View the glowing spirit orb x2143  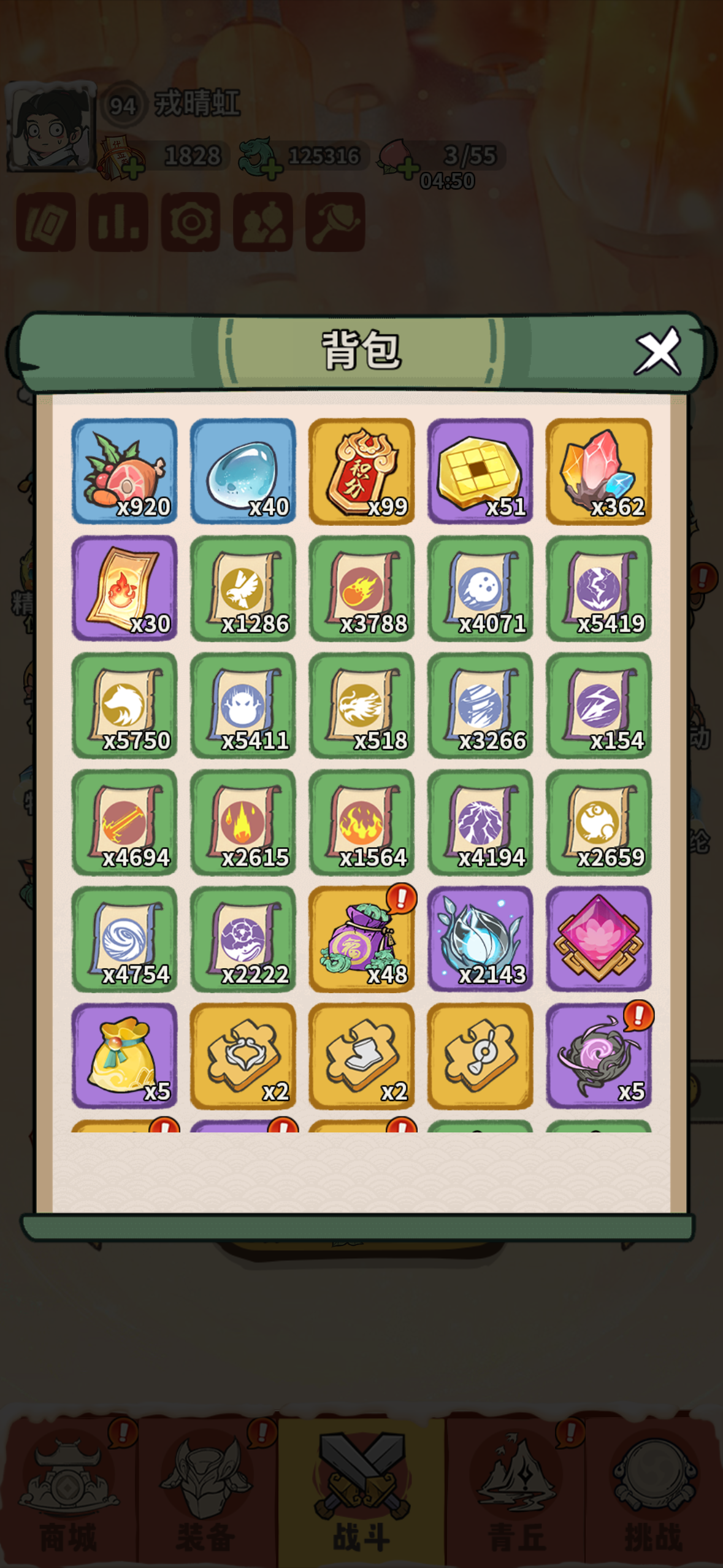(480, 939)
